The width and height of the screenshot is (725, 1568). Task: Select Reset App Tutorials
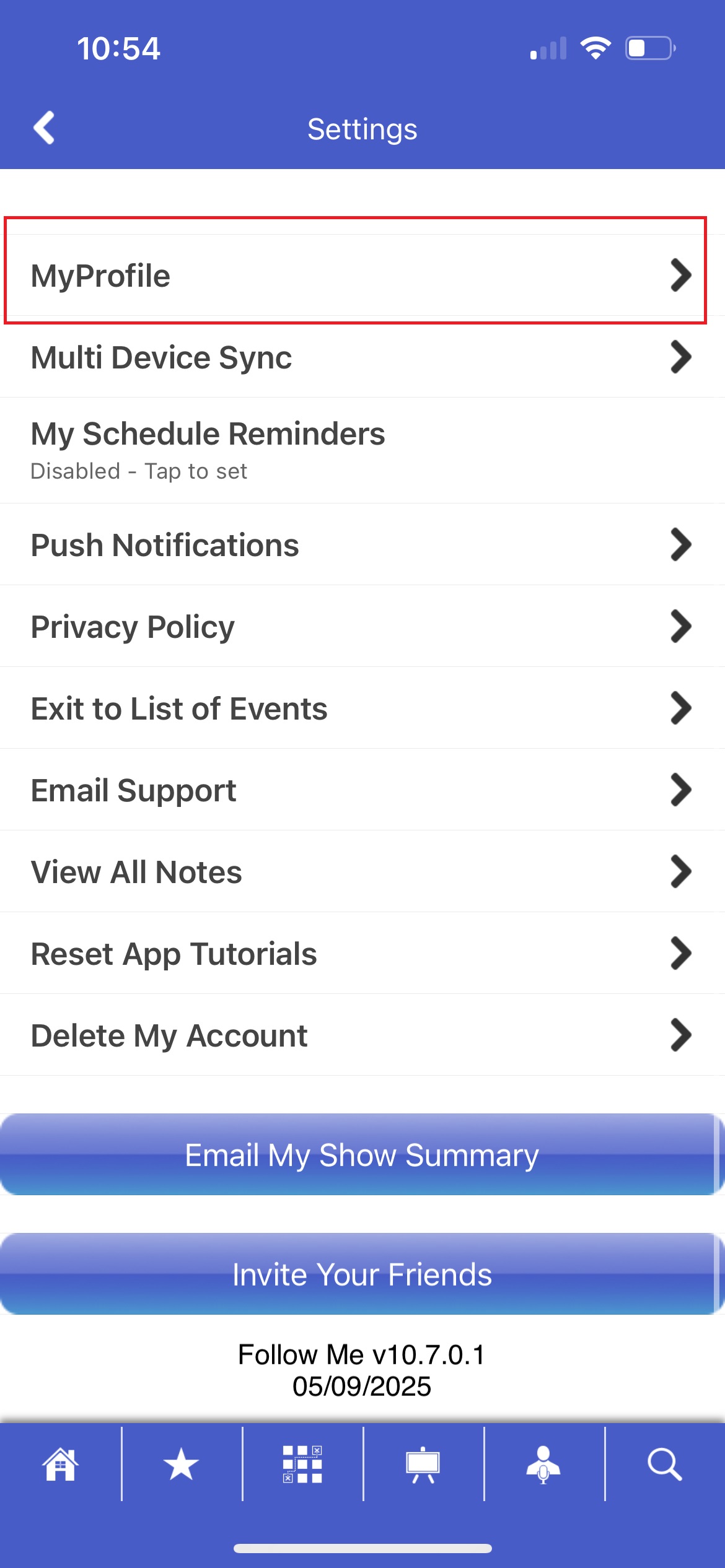[362, 954]
